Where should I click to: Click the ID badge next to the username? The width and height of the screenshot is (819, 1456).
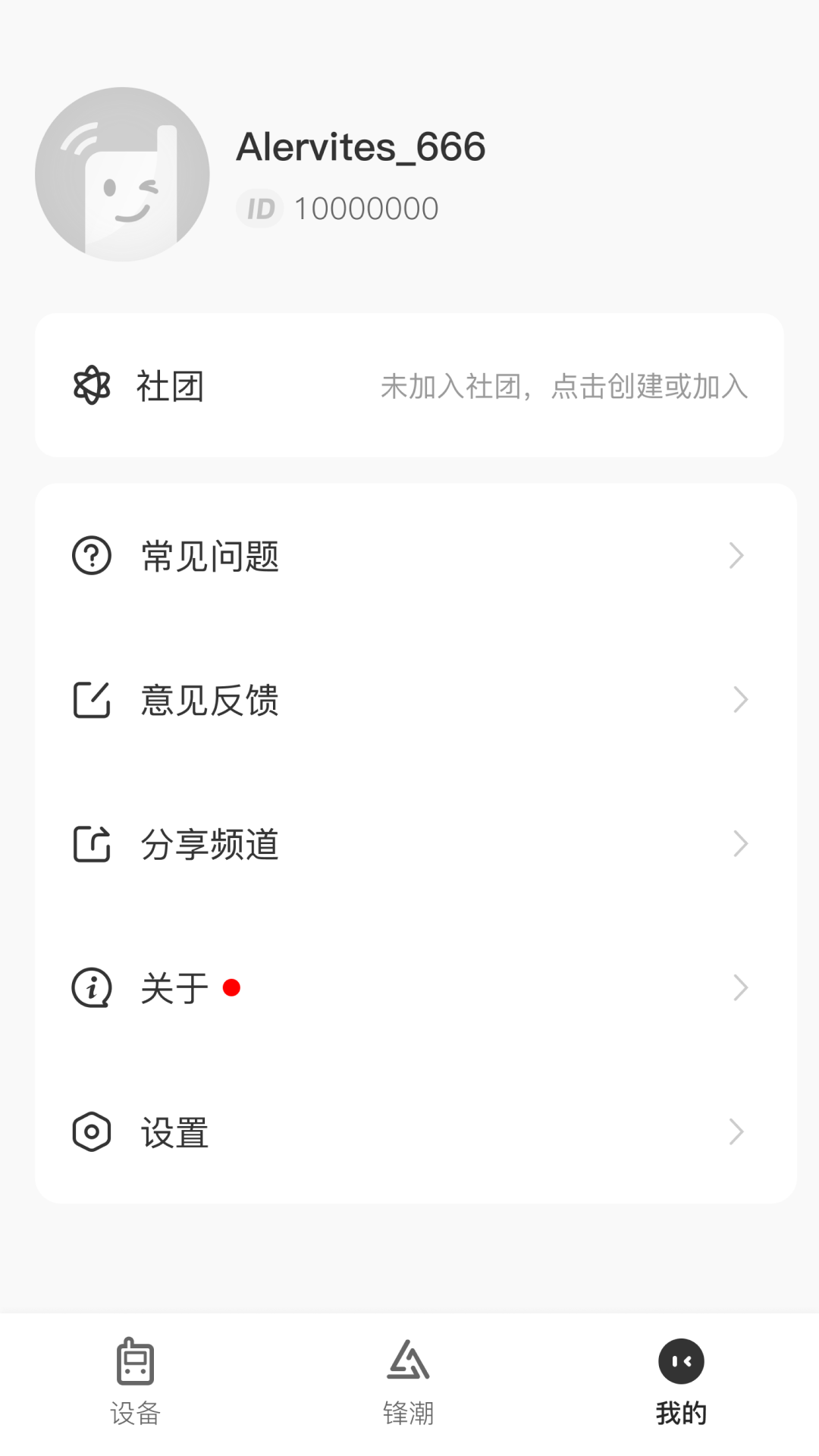[x=259, y=207]
